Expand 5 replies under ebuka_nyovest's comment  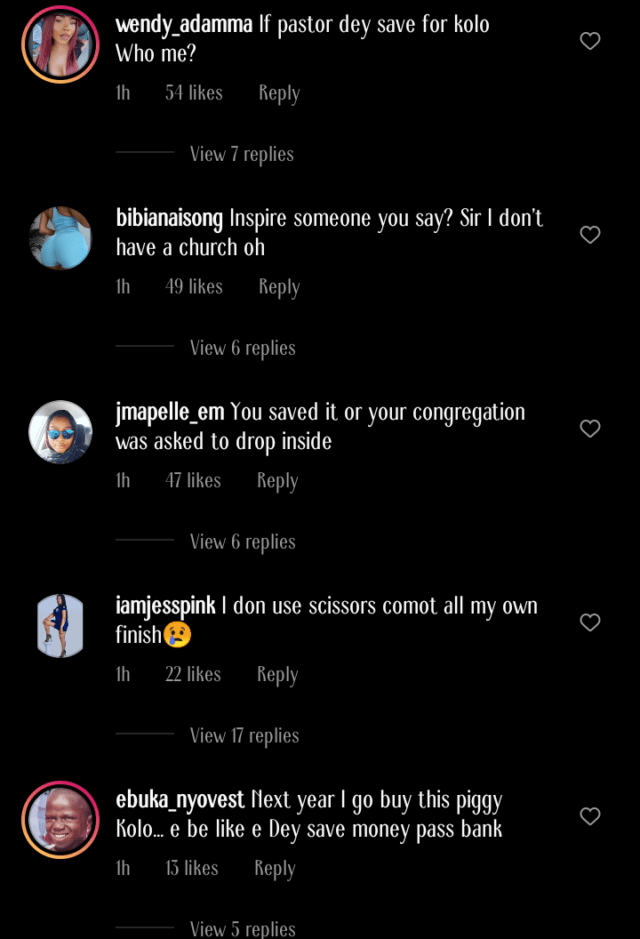tap(243, 929)
